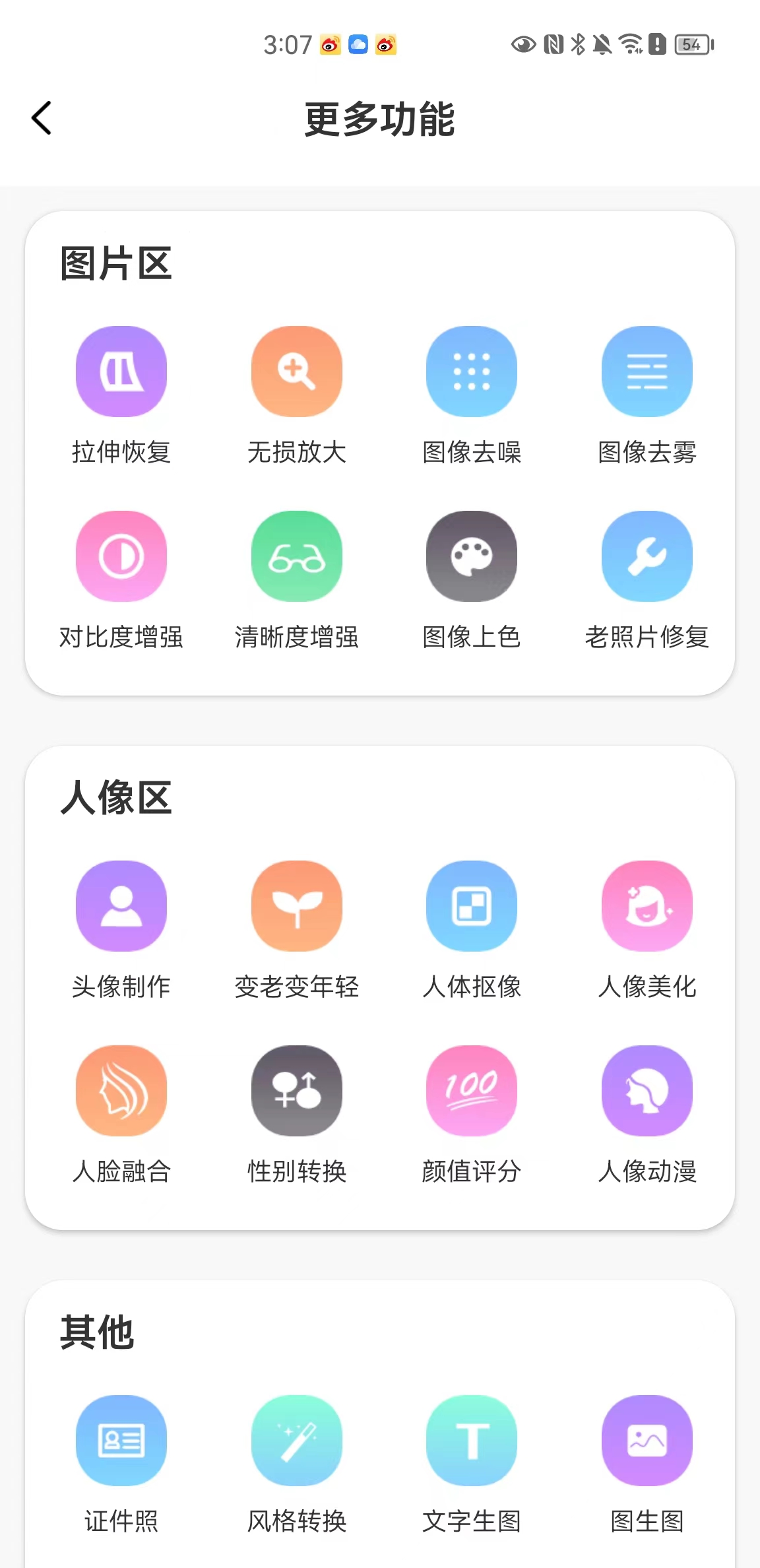Tap the back arrow to leave 更多功能
This screenshot has height=1568, width=760.
point(42,117)
